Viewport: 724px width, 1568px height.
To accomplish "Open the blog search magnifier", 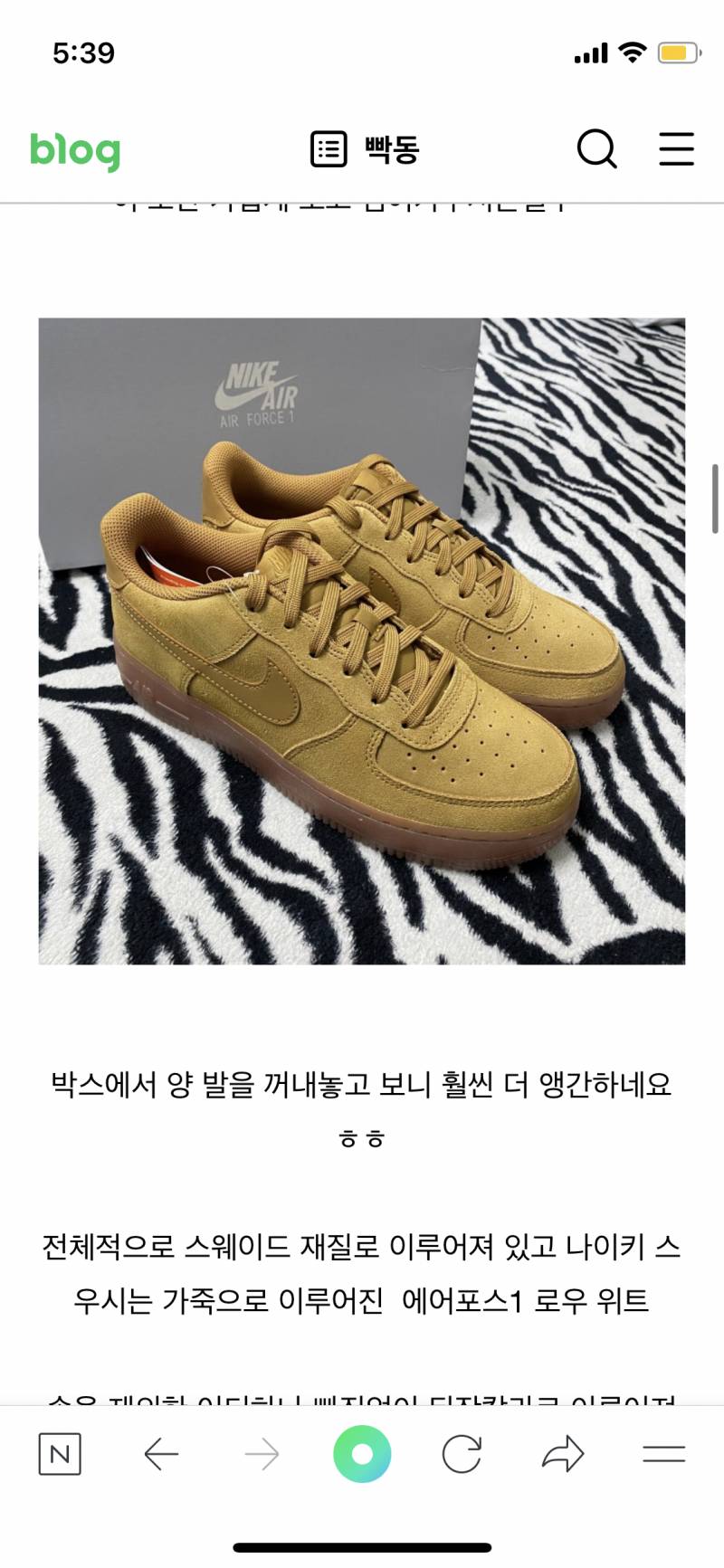I will click(596, 149).
